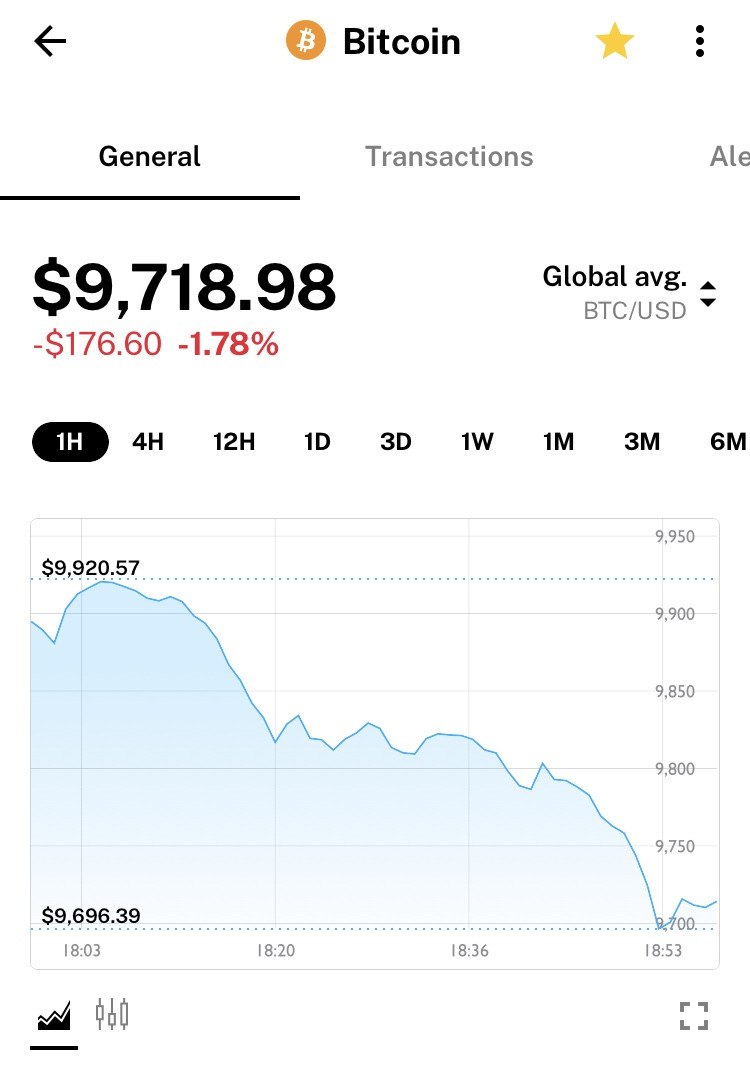This screenshot has width=750, height=1065.
Task: Select the 1M time range
Action: pos(559,441)
